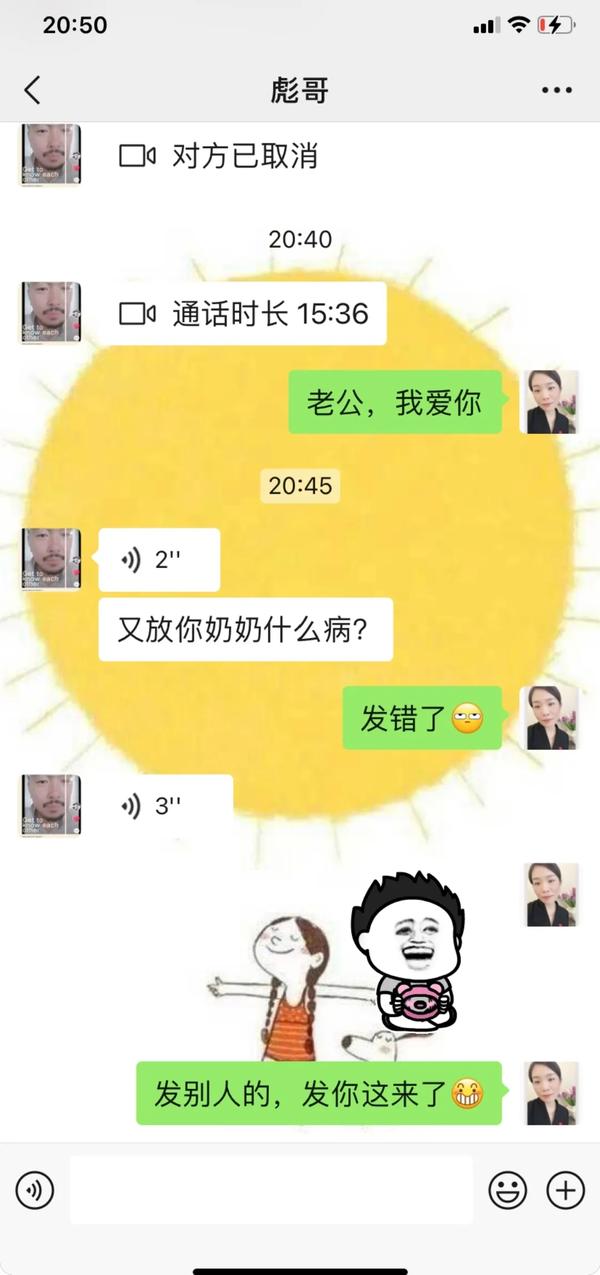Screen dimensions: 600x1275
Task: Switch to voice input mode
Action: tap(35, 1190)
